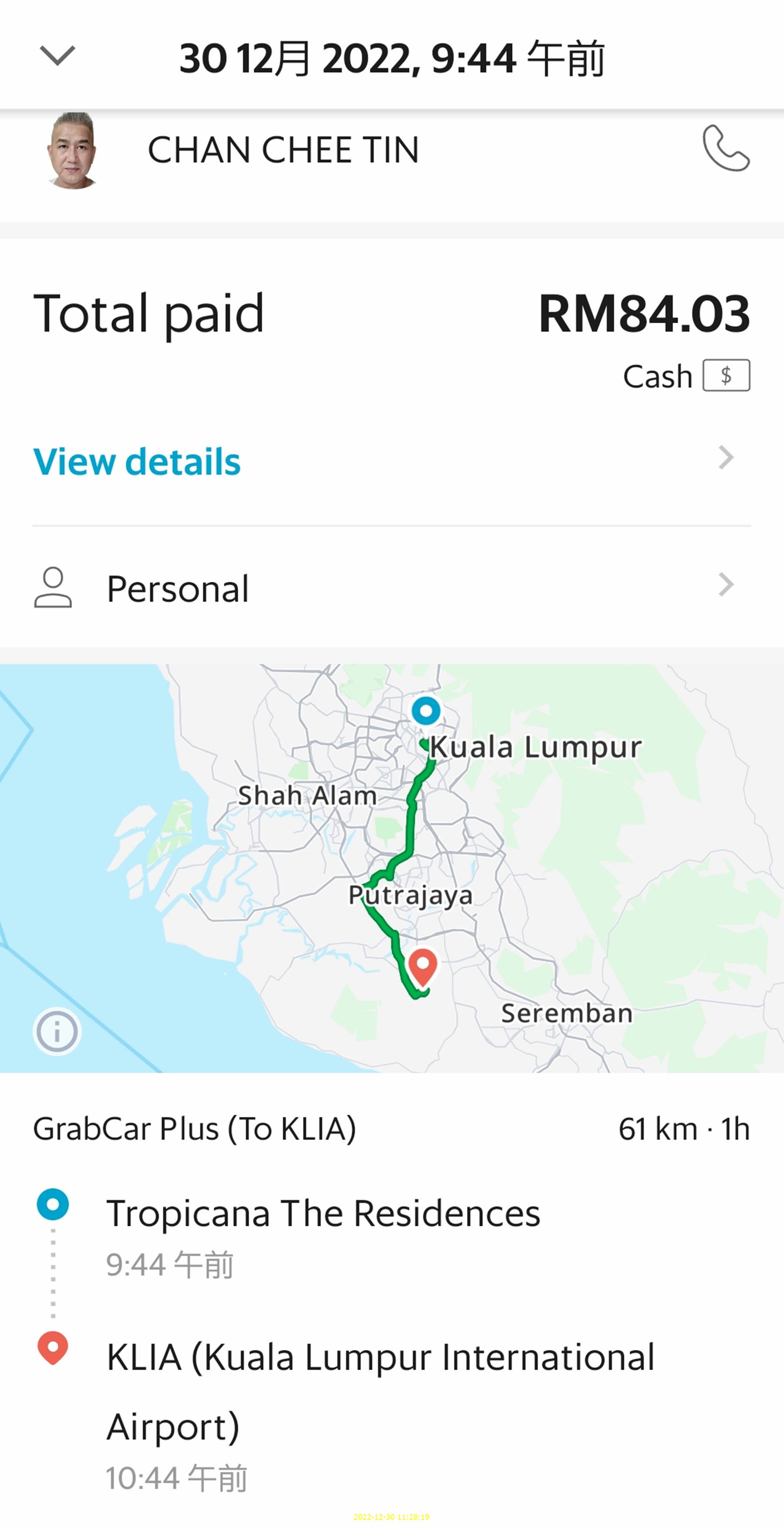Call driver Chan Chee Tin
This screenshot has height=1529, width=784.
[726, 149]
